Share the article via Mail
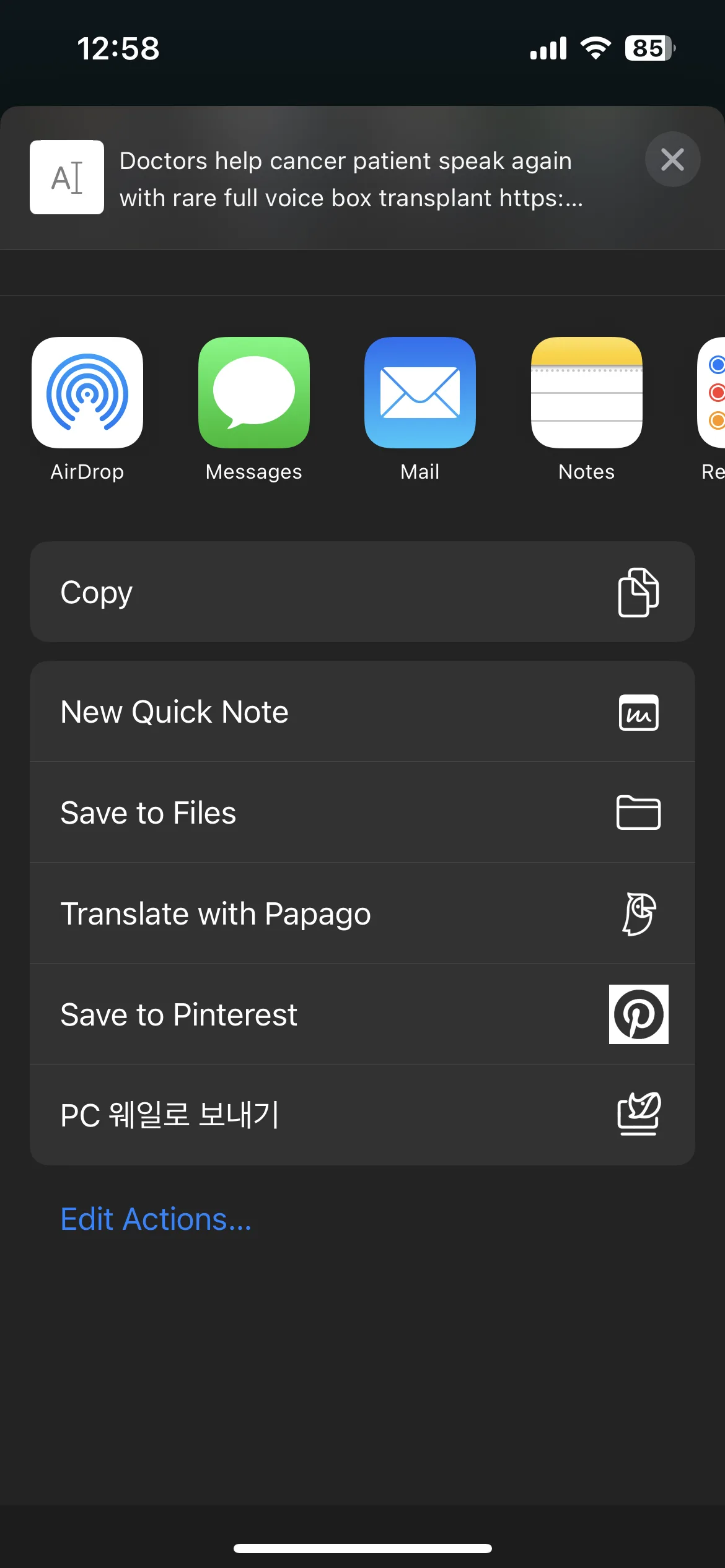The height and width of the screenshot is (1568, 725). point(420,393)
